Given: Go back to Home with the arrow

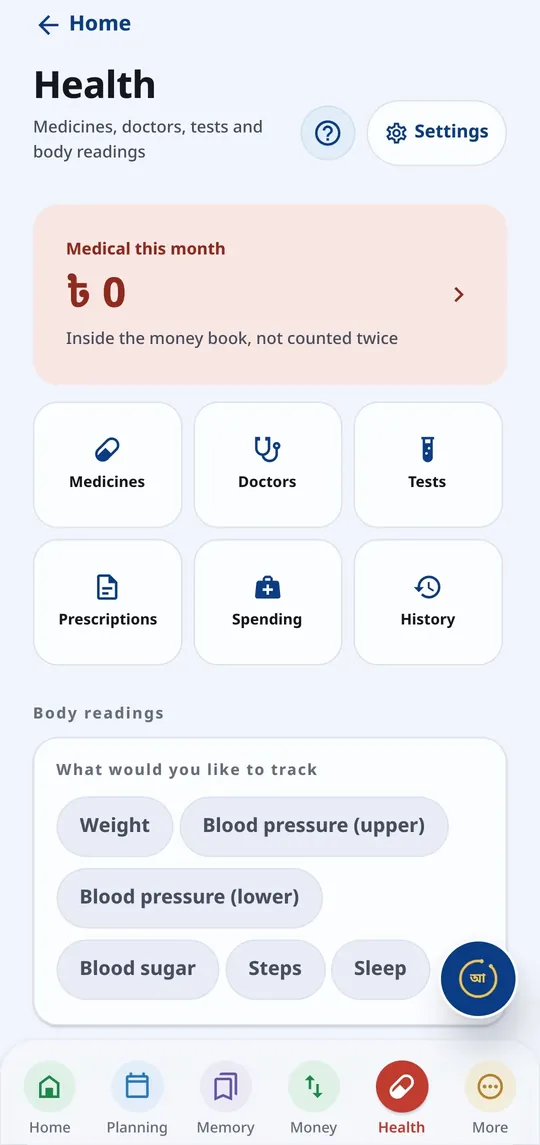Looking at the screenshot, I should point(83,24).
